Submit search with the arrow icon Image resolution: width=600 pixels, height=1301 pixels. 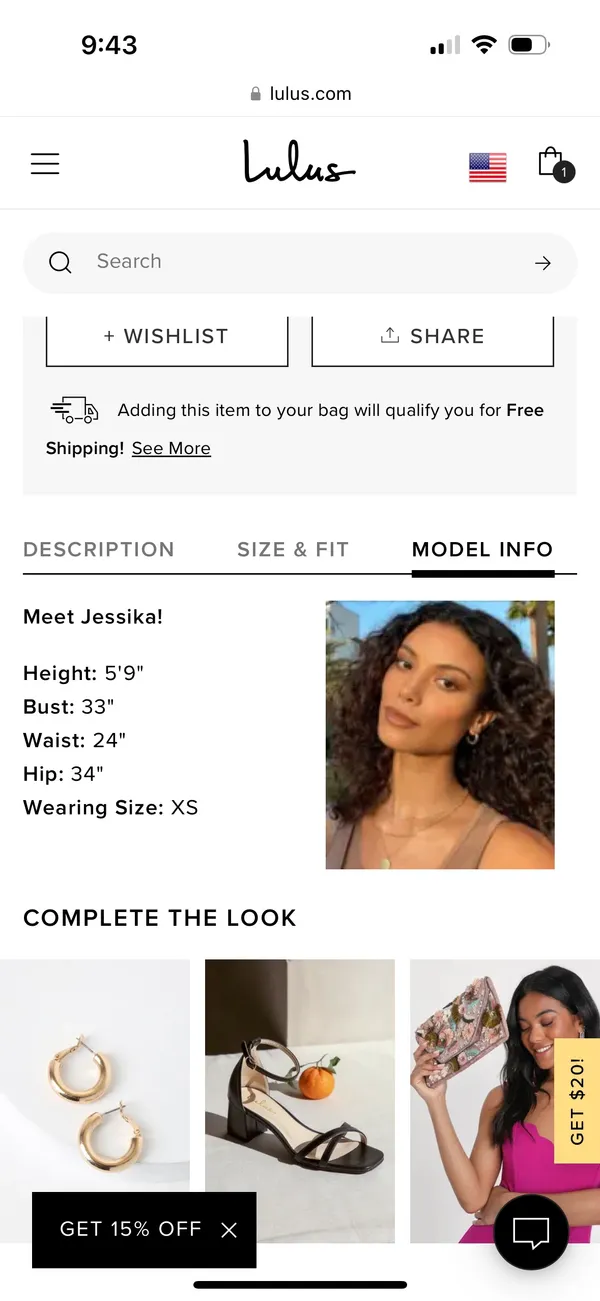click(x=543, y=263)
